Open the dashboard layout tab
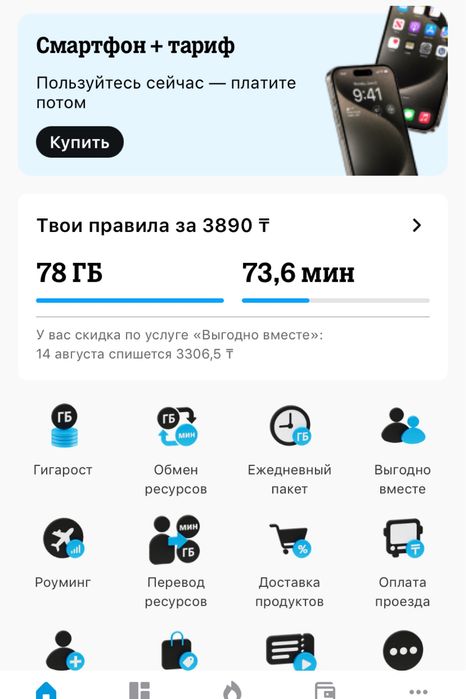The width and height of the screenshot is (466, 699). pyautogui.click(x=140, y=690)
